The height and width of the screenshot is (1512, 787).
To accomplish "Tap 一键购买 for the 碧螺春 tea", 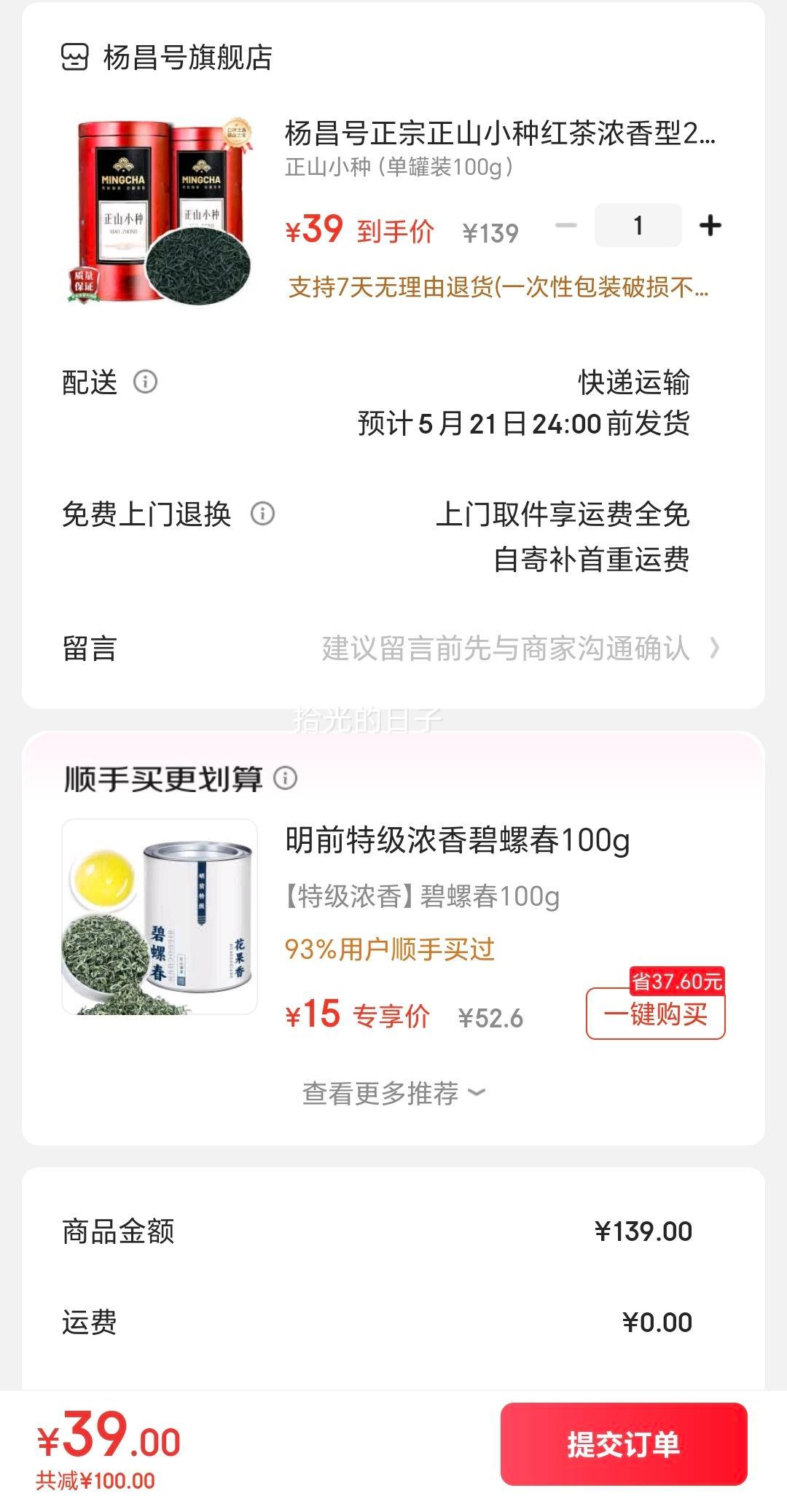I will pos(656,1013).
